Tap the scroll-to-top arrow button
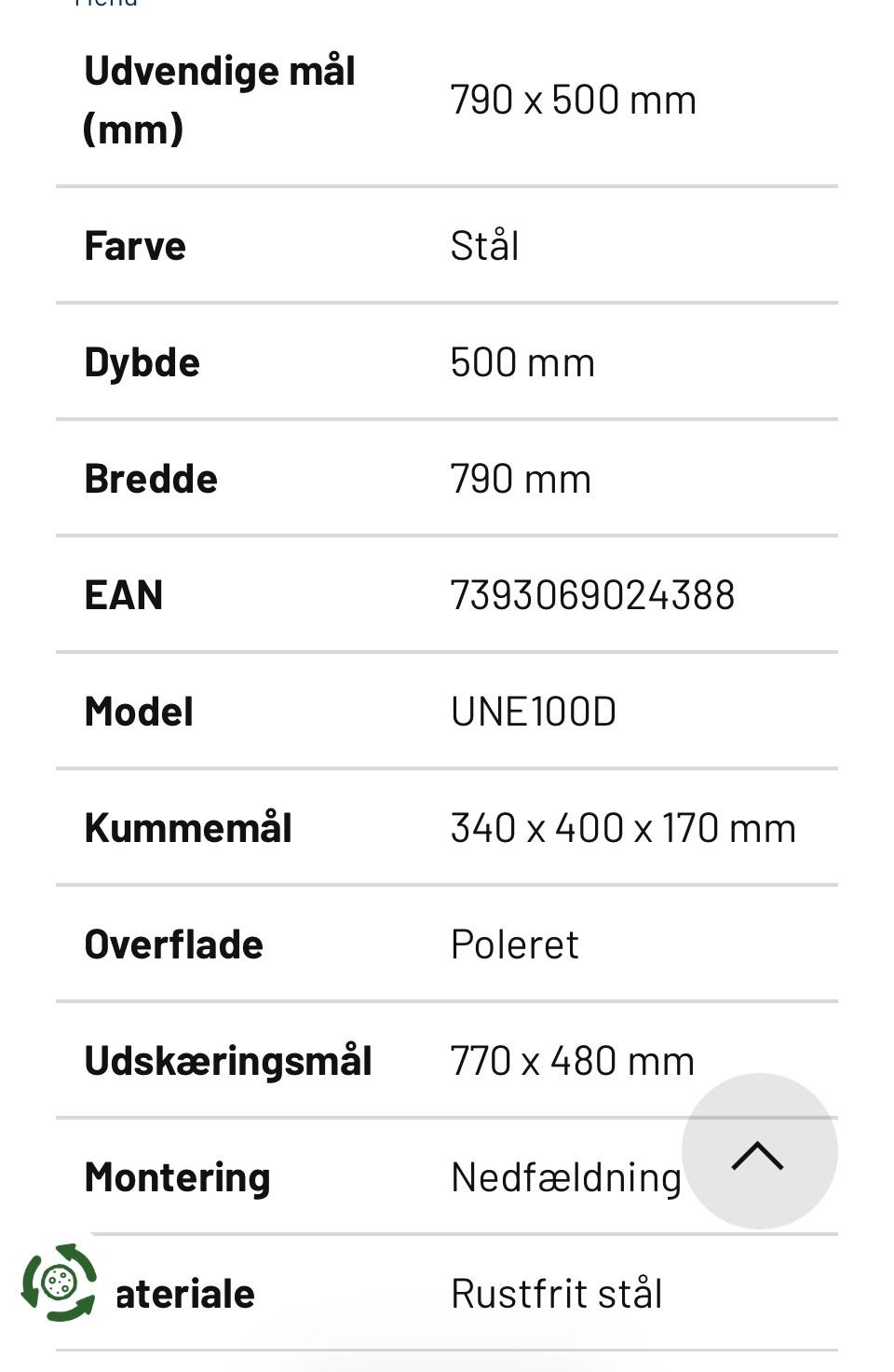Screen dimensions: 894x1372 (x=759, y=1152)
